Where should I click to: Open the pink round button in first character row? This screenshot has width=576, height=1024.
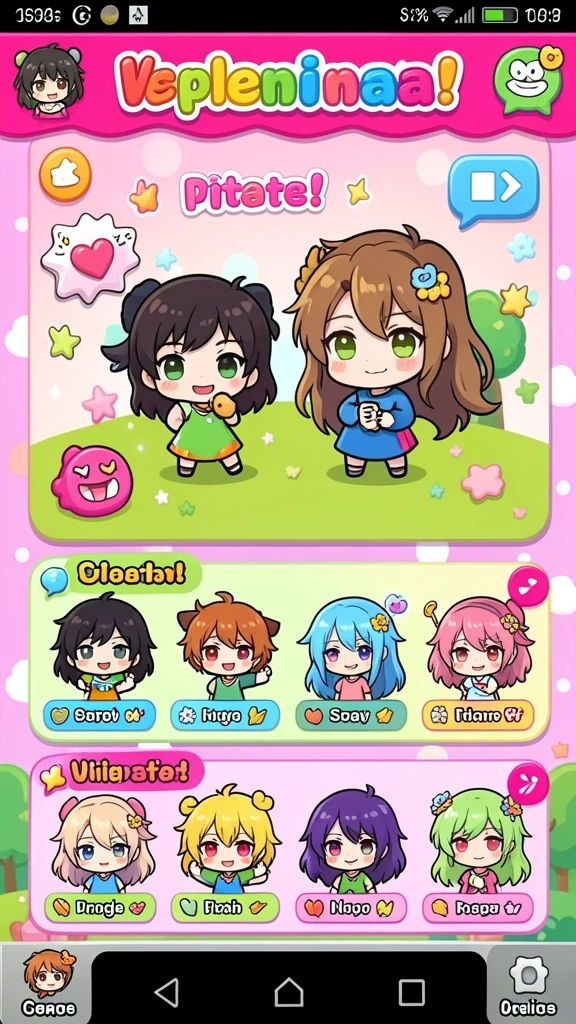click(x=528, y=586)
